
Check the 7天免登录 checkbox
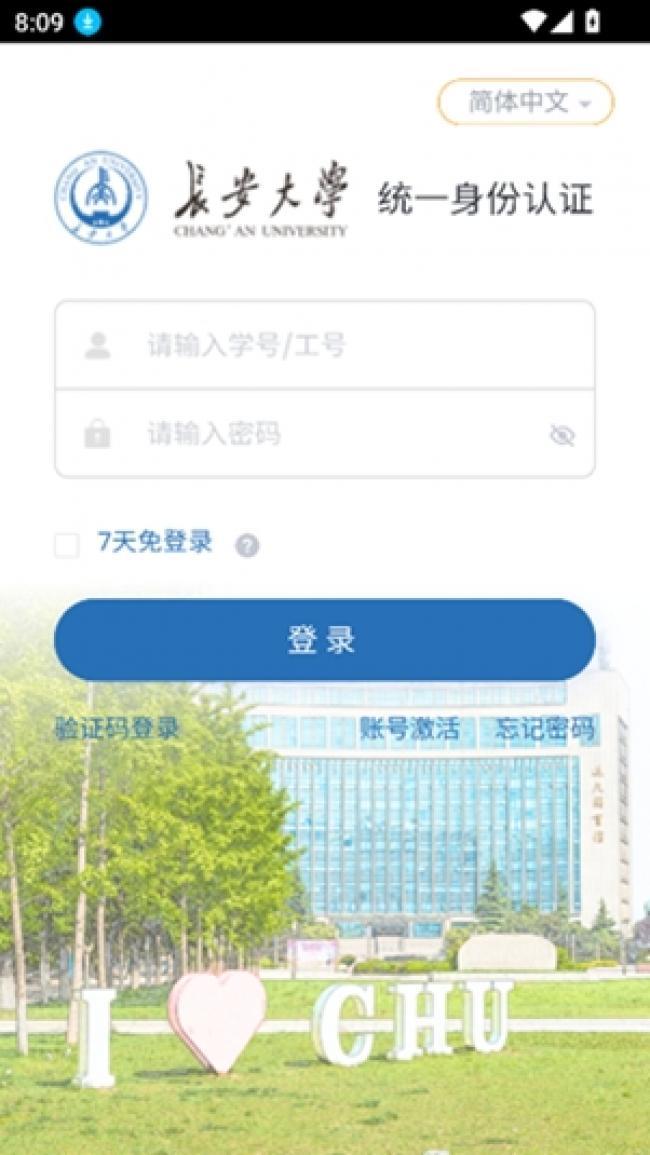(67, 546)
